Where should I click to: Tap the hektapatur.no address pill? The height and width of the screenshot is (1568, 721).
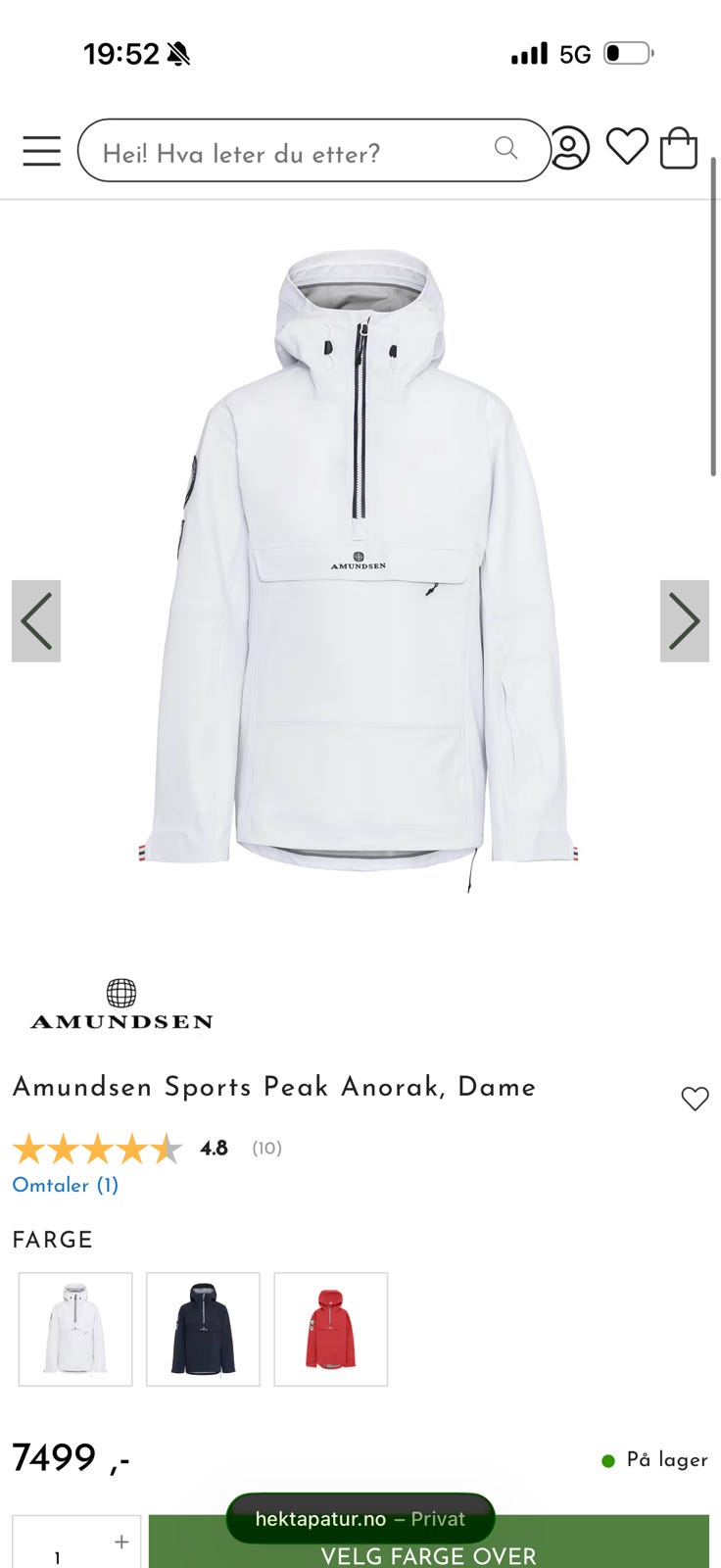click(360, 1519)
